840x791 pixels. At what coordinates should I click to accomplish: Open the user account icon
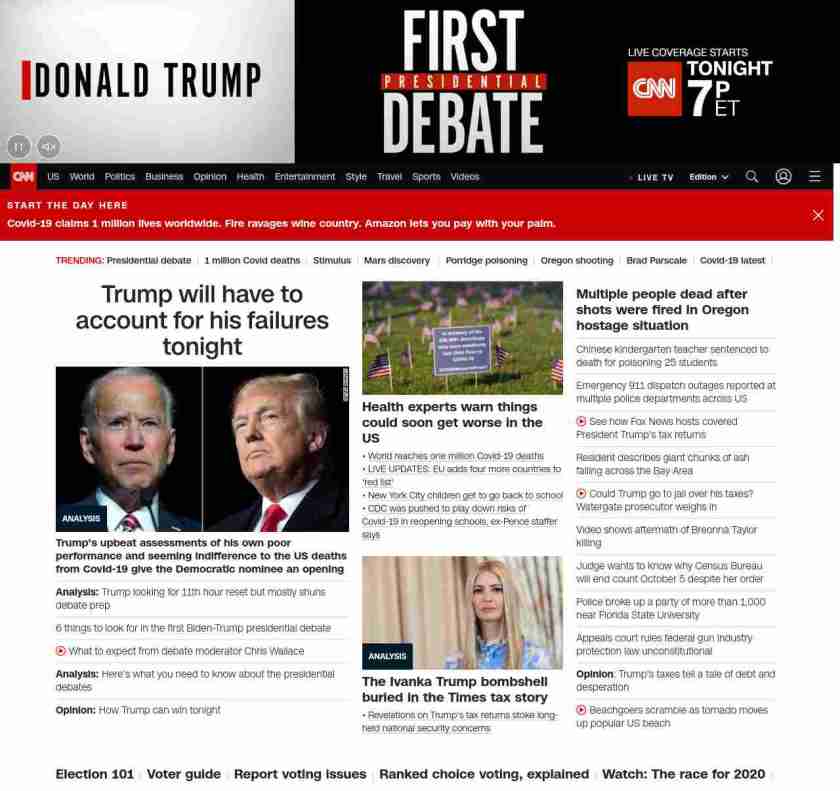tap(783, 177)
